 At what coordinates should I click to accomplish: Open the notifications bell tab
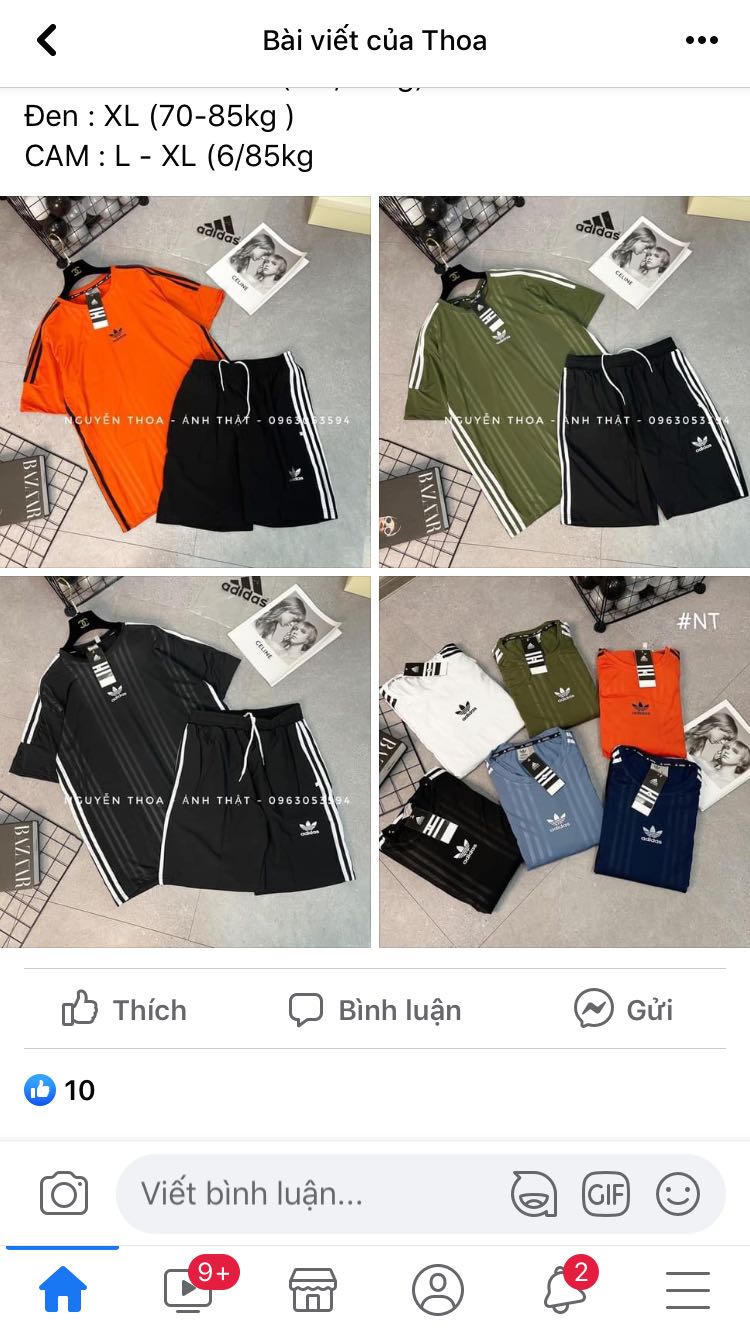tap(565, 1288)
